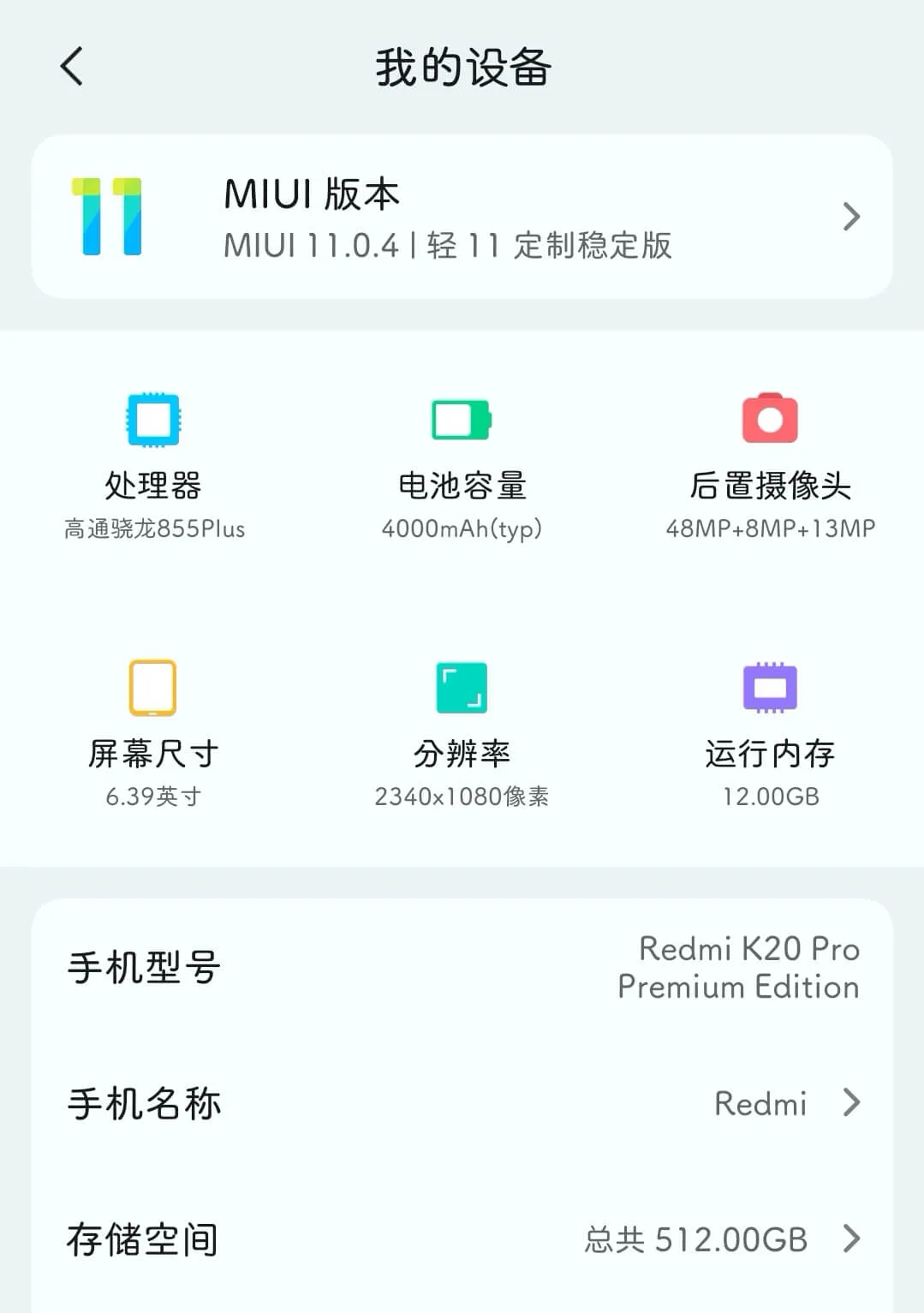The image size is (924, 1313).
Task: Tap the total storage 512.00GB value
Action: (696, 1238)
